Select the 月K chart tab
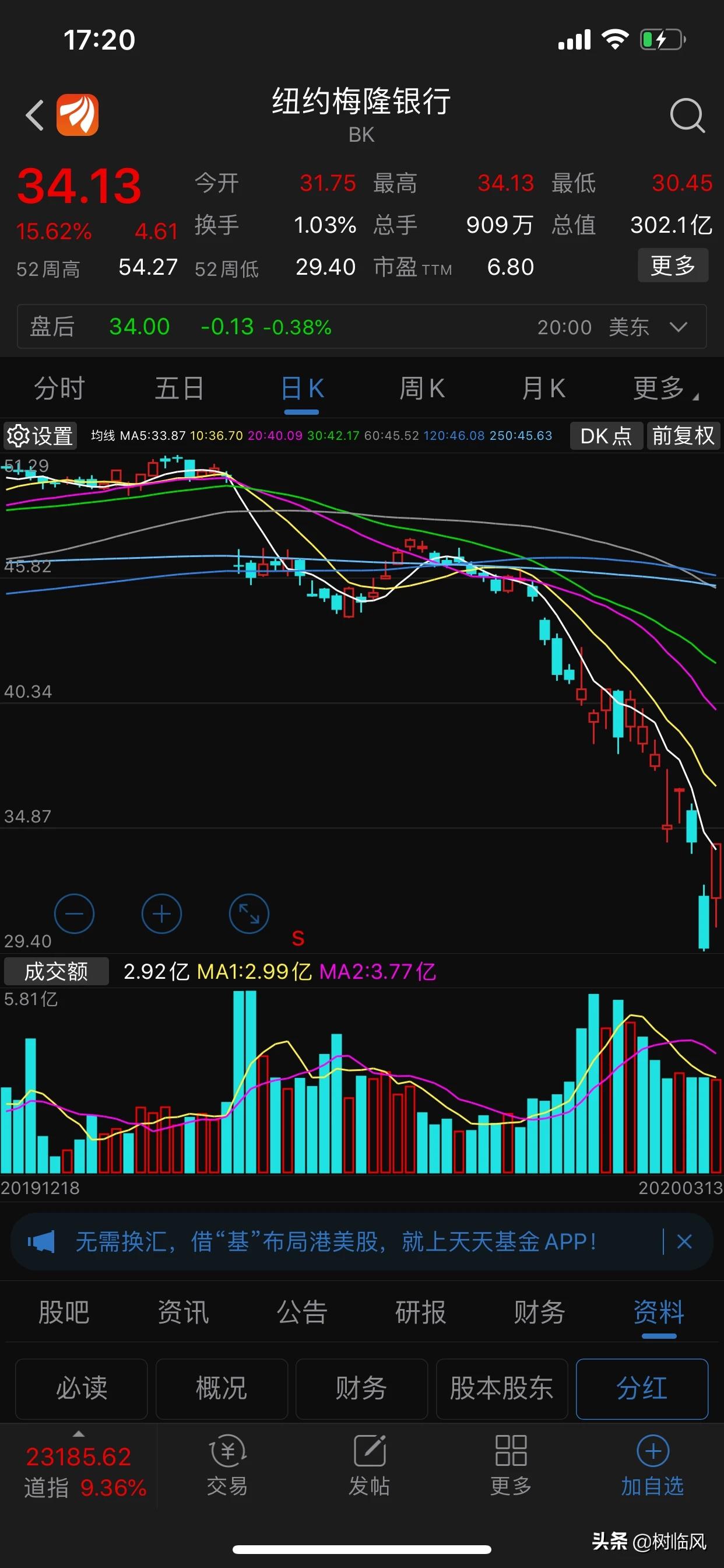The width and height of the screenshot is (724, 1568). point(543,388)
